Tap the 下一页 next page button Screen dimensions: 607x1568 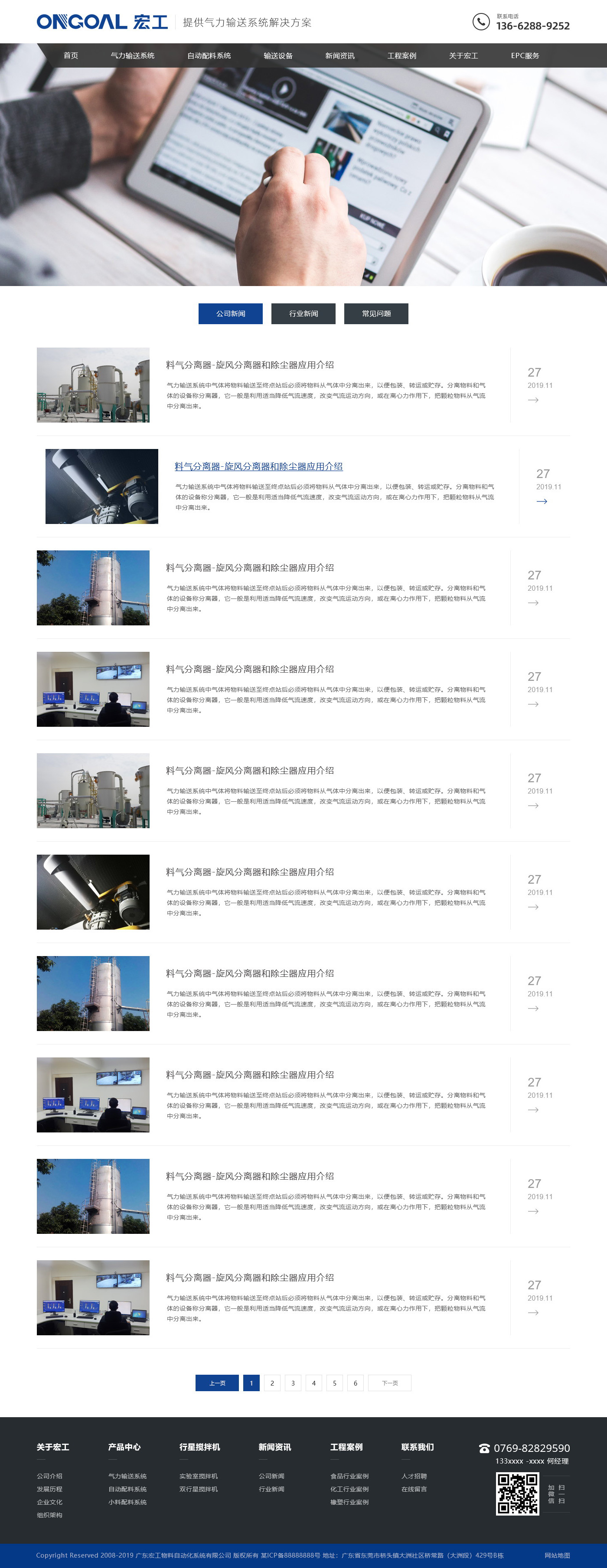click(390, 1383)
